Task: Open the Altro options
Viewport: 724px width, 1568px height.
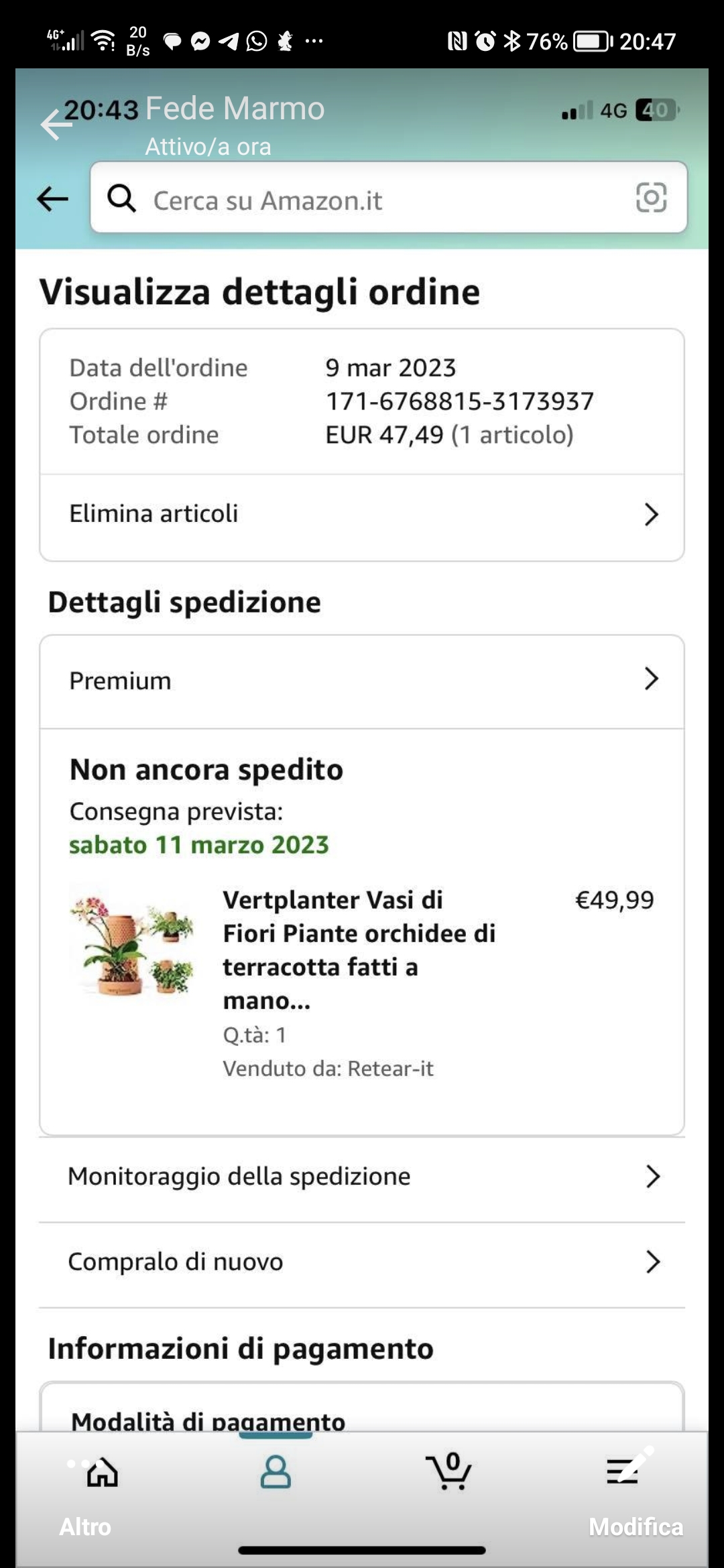Action: (85, 1526)
